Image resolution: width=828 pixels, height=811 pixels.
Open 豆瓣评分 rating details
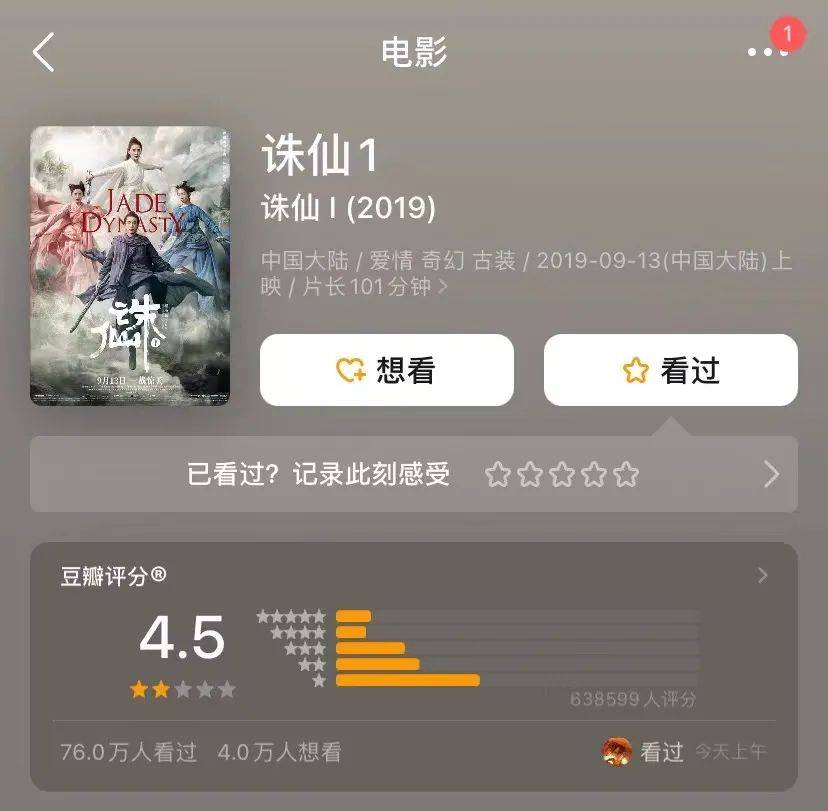pyautogui.click(x=762, y=575)
